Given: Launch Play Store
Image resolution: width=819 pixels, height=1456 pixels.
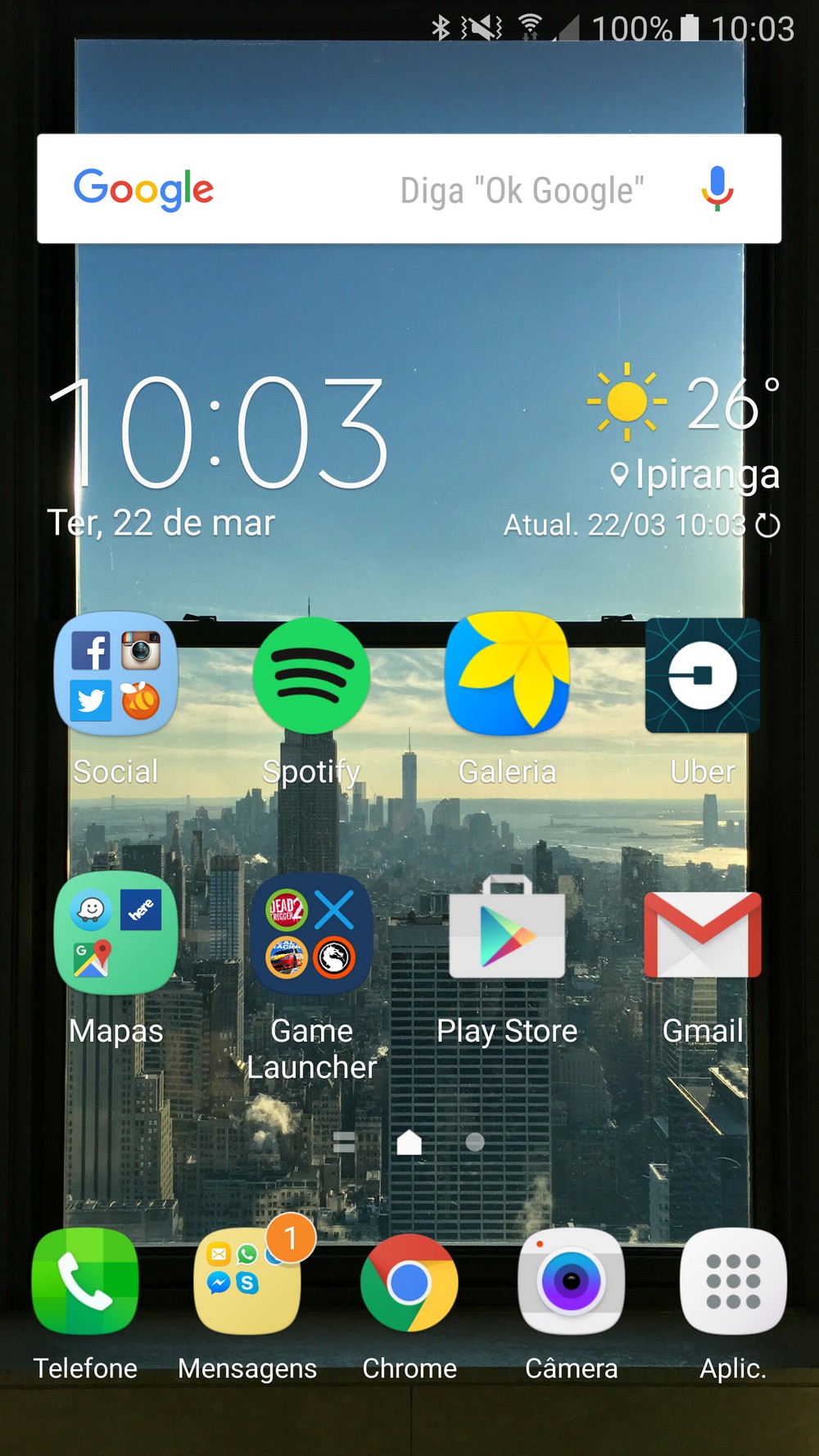Looking at the screenshot, I should [x=507, y=934].
